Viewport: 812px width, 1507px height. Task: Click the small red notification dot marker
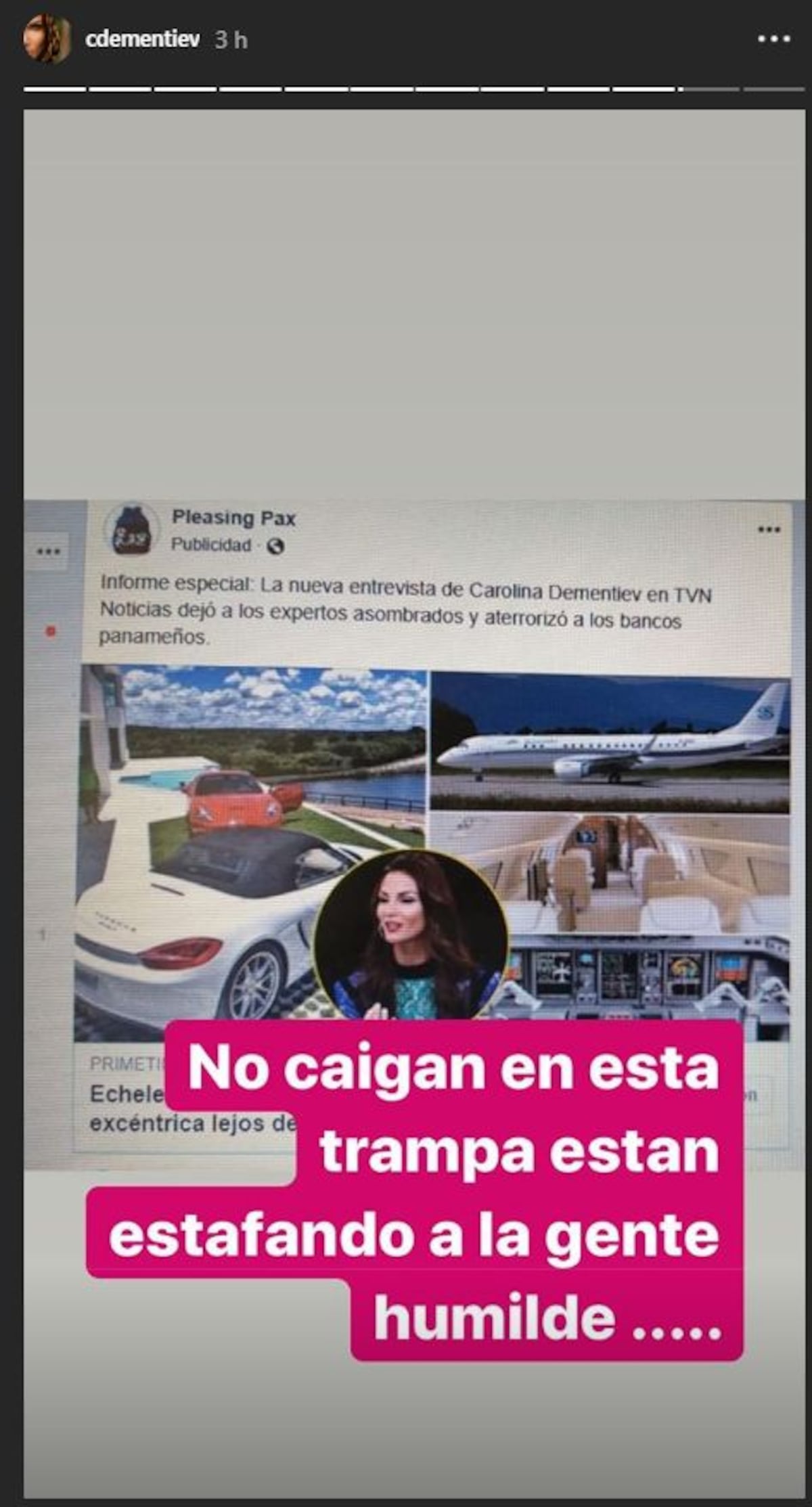pyautogui.click(x=51, y=631)
